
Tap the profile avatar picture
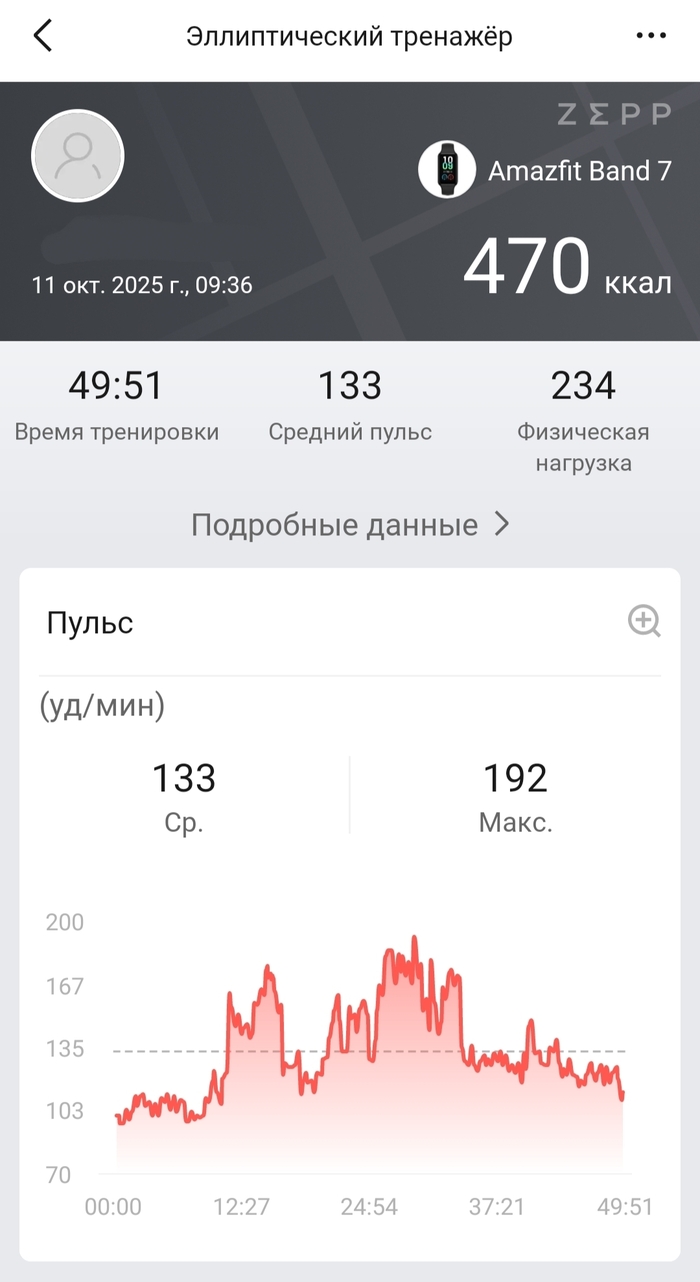pos(78,157)
